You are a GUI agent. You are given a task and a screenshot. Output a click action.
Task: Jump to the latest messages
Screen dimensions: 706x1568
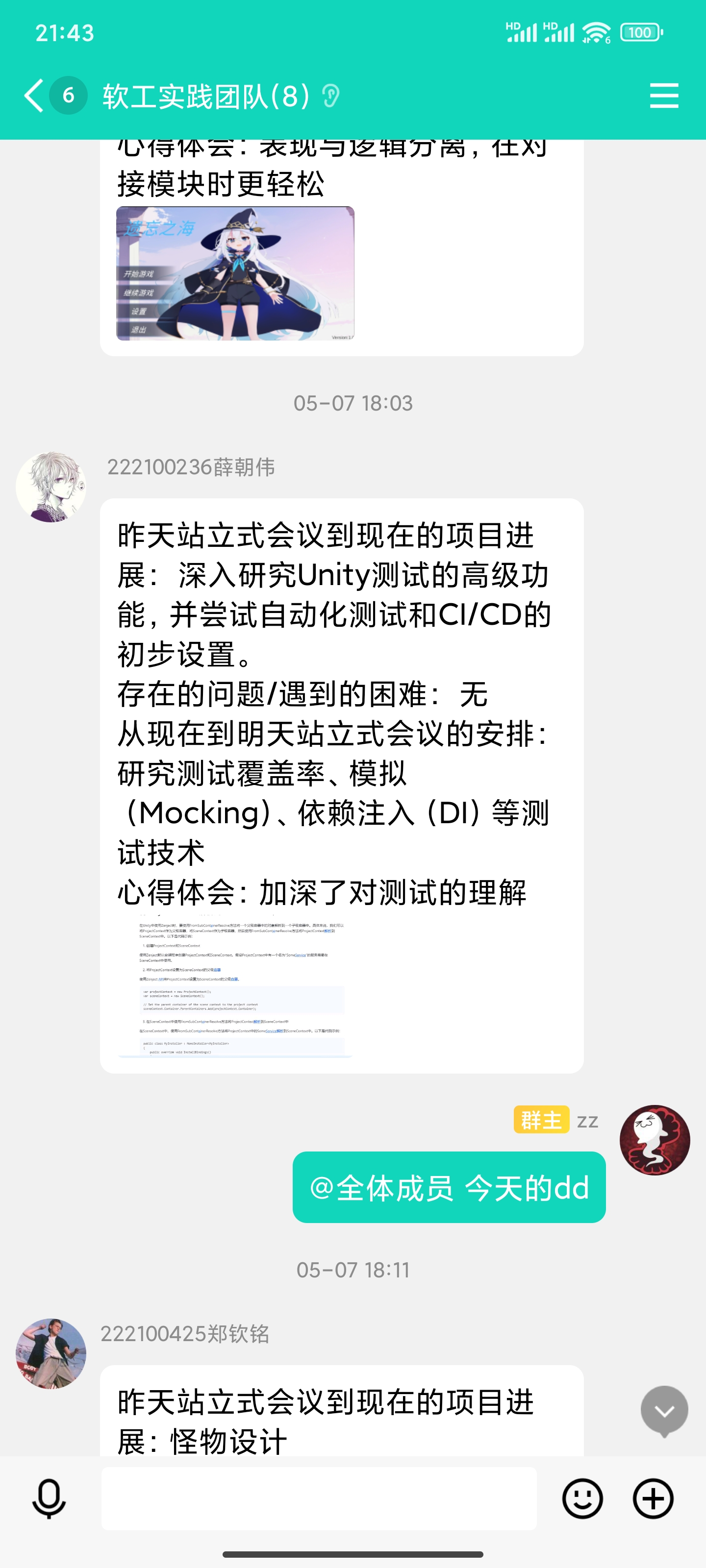664,1410
